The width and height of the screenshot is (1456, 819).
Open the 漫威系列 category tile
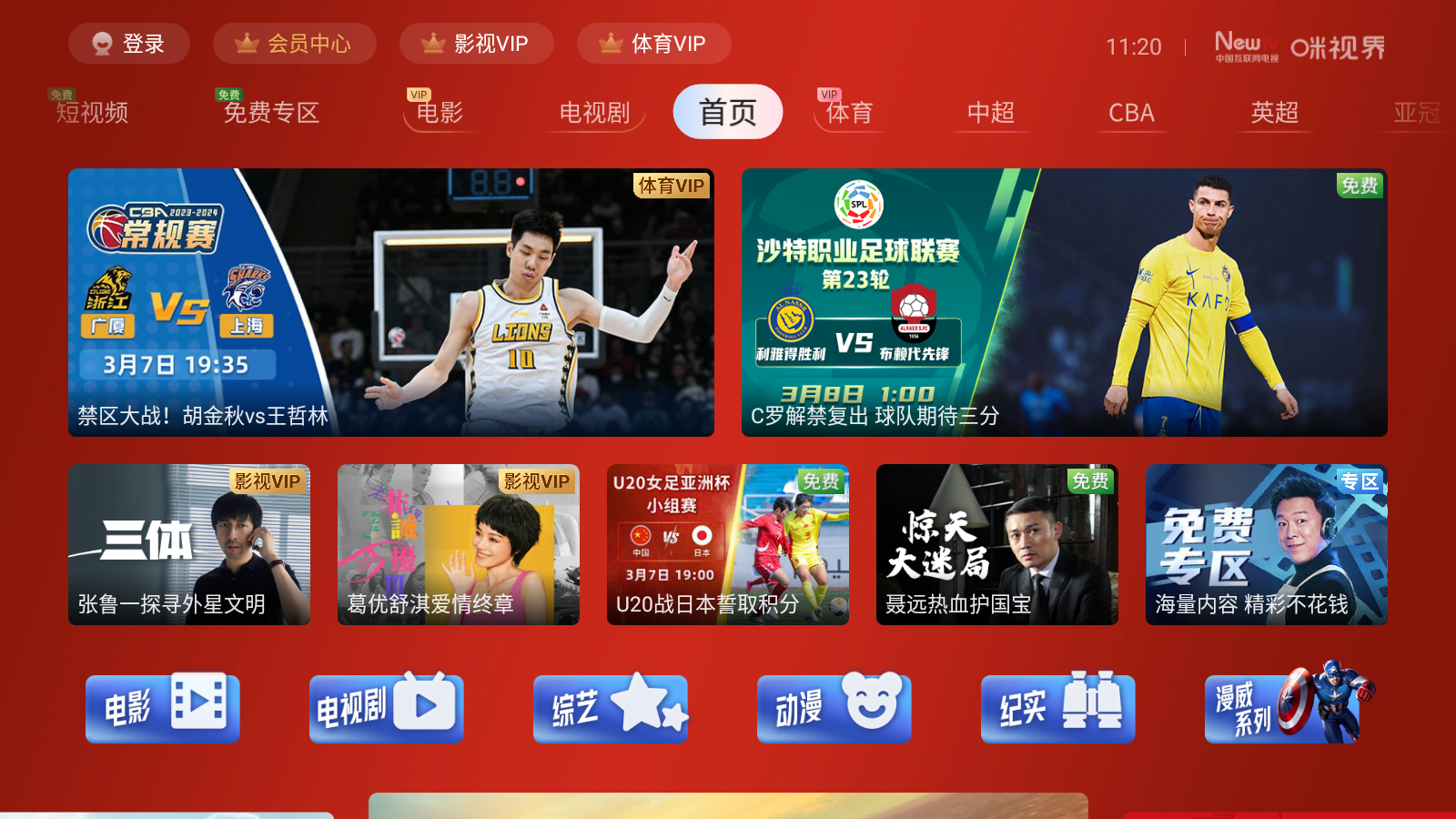[x=1283, y=708]
